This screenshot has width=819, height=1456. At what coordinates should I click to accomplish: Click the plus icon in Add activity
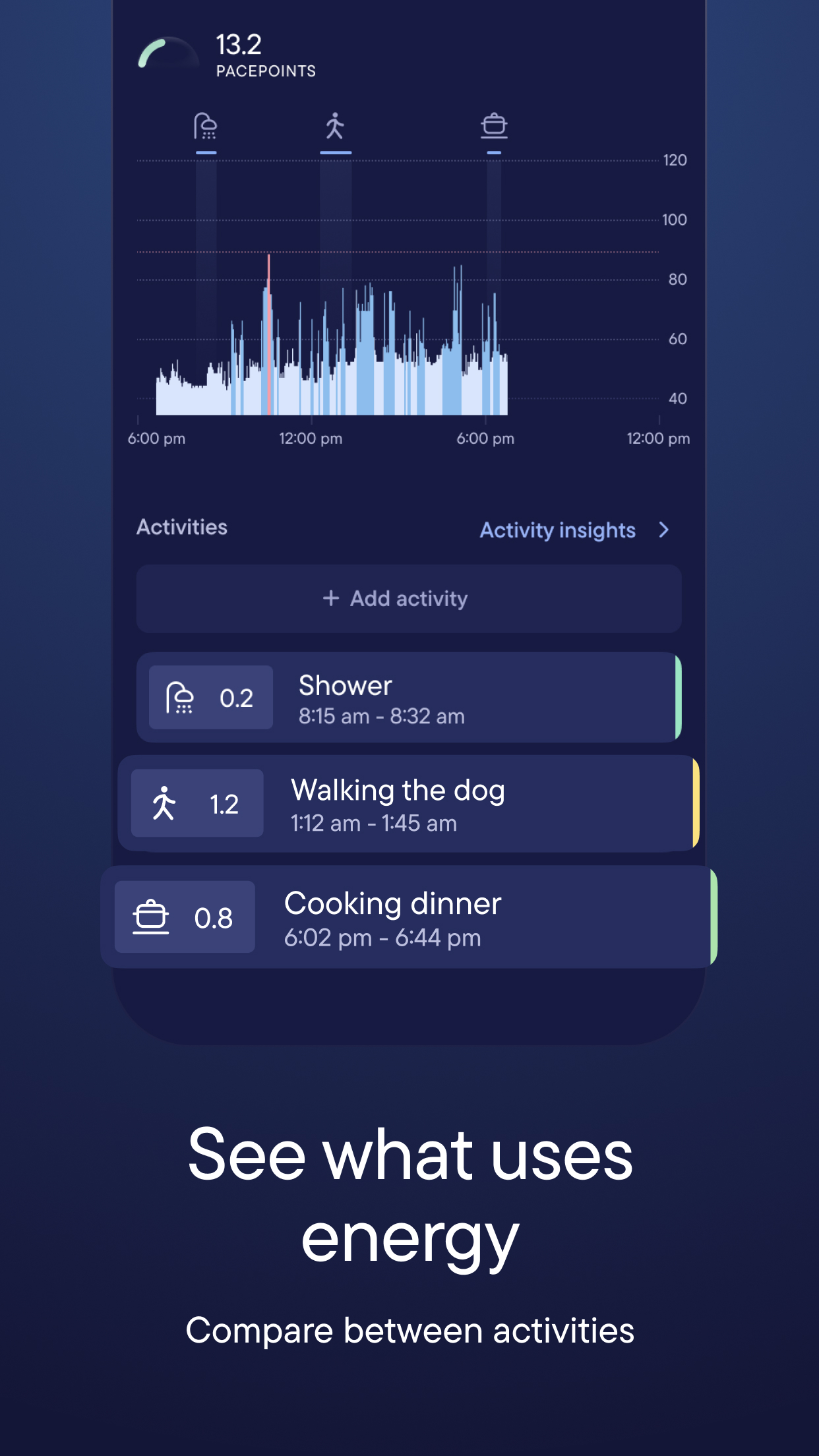330,599
